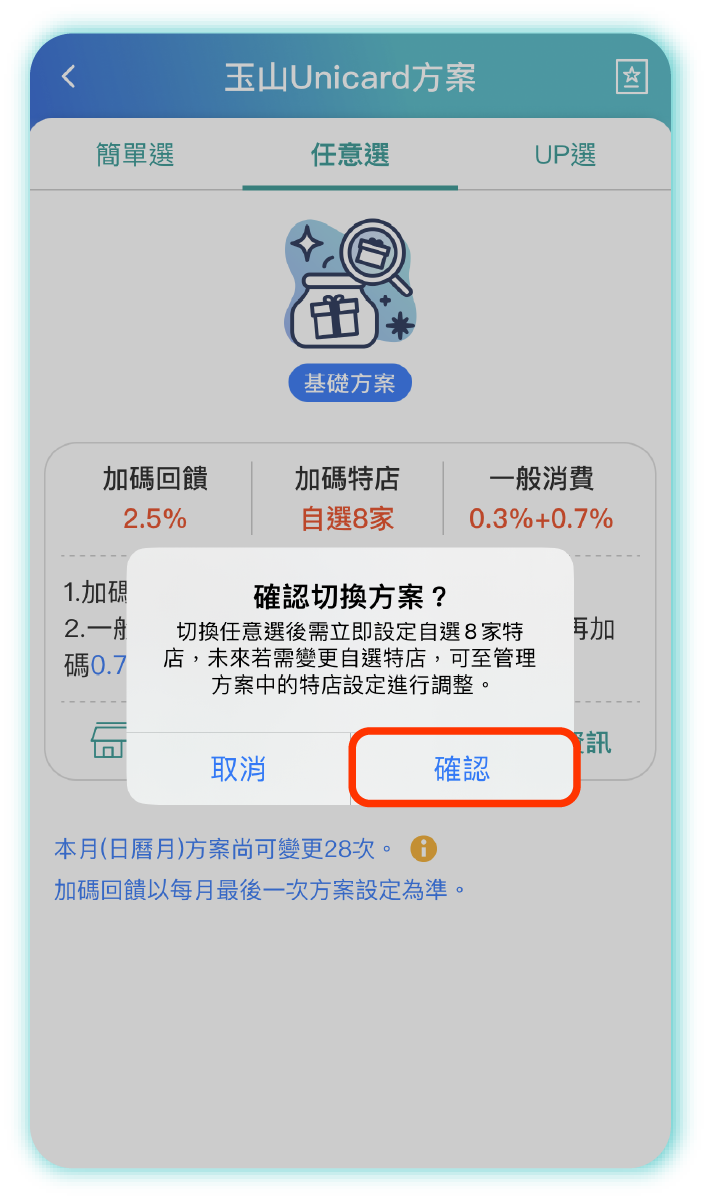Select the 任意選 tab
708x1200 pixels.
[350, 155]
